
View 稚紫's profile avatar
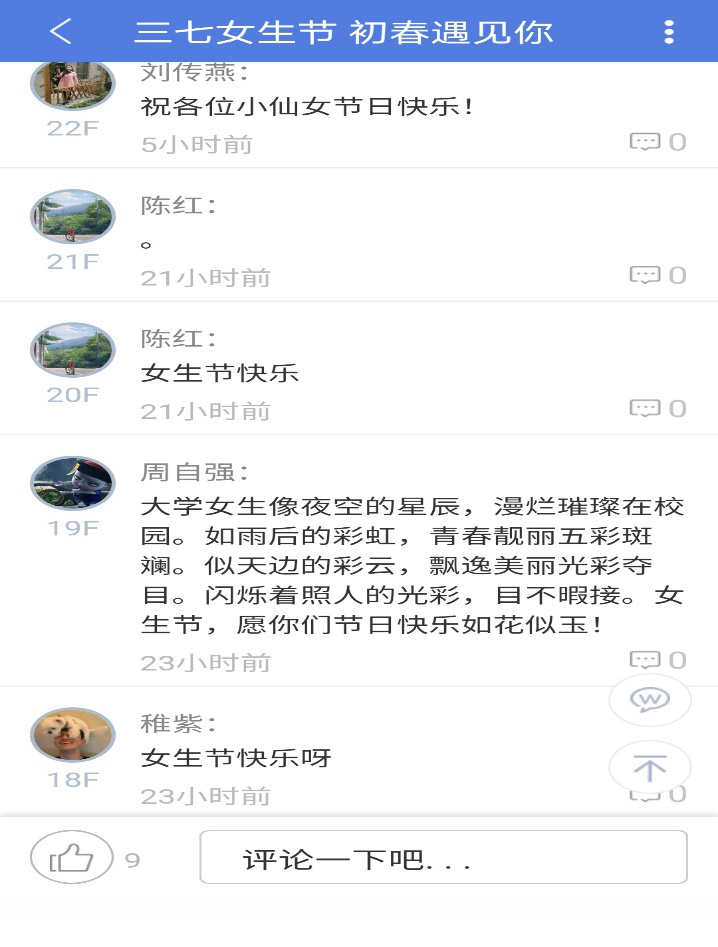click(x=72, y=735)
